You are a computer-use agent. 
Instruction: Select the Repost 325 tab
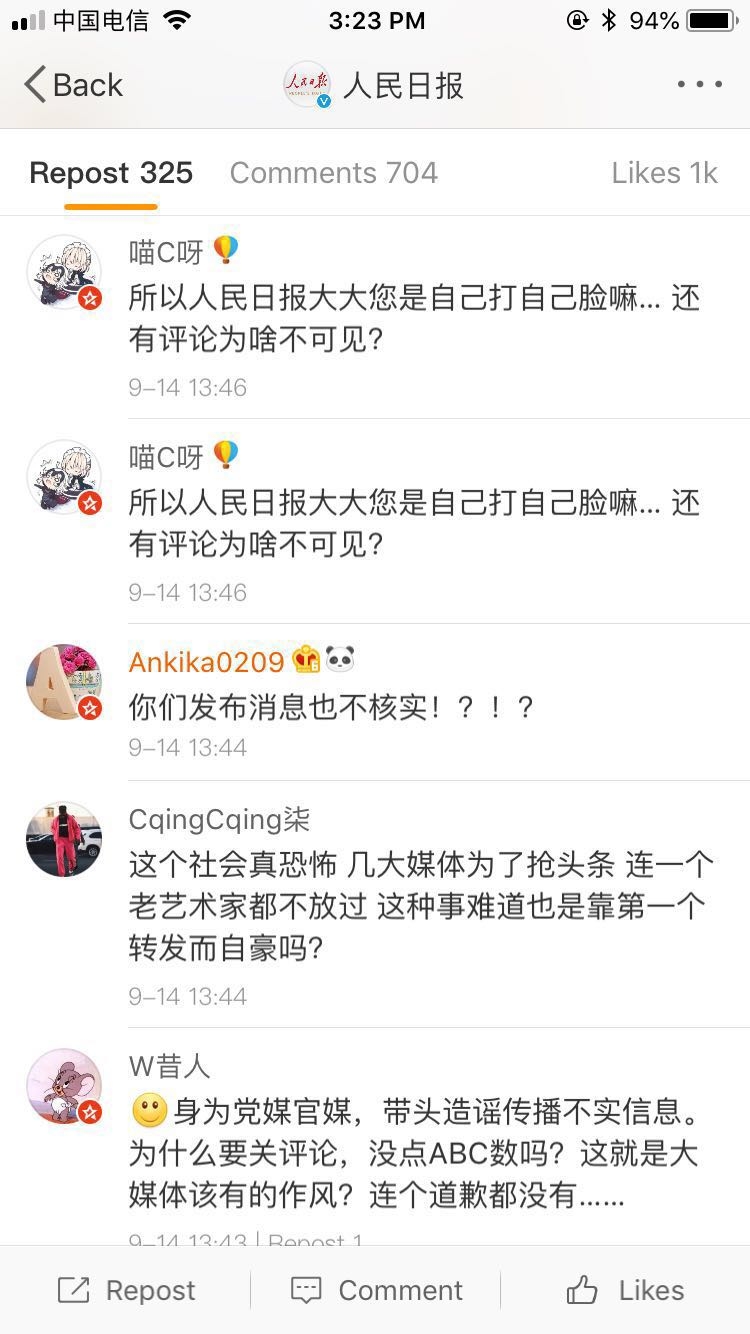pyautogui.click(x=111, y=173)
